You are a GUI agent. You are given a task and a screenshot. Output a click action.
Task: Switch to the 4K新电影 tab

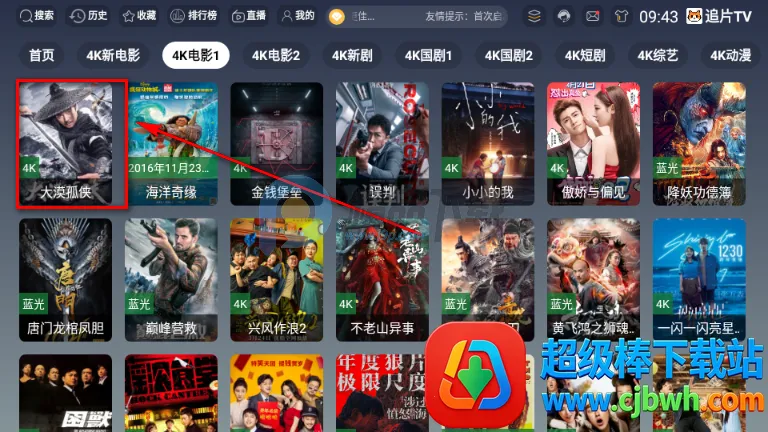coord(112,55)
